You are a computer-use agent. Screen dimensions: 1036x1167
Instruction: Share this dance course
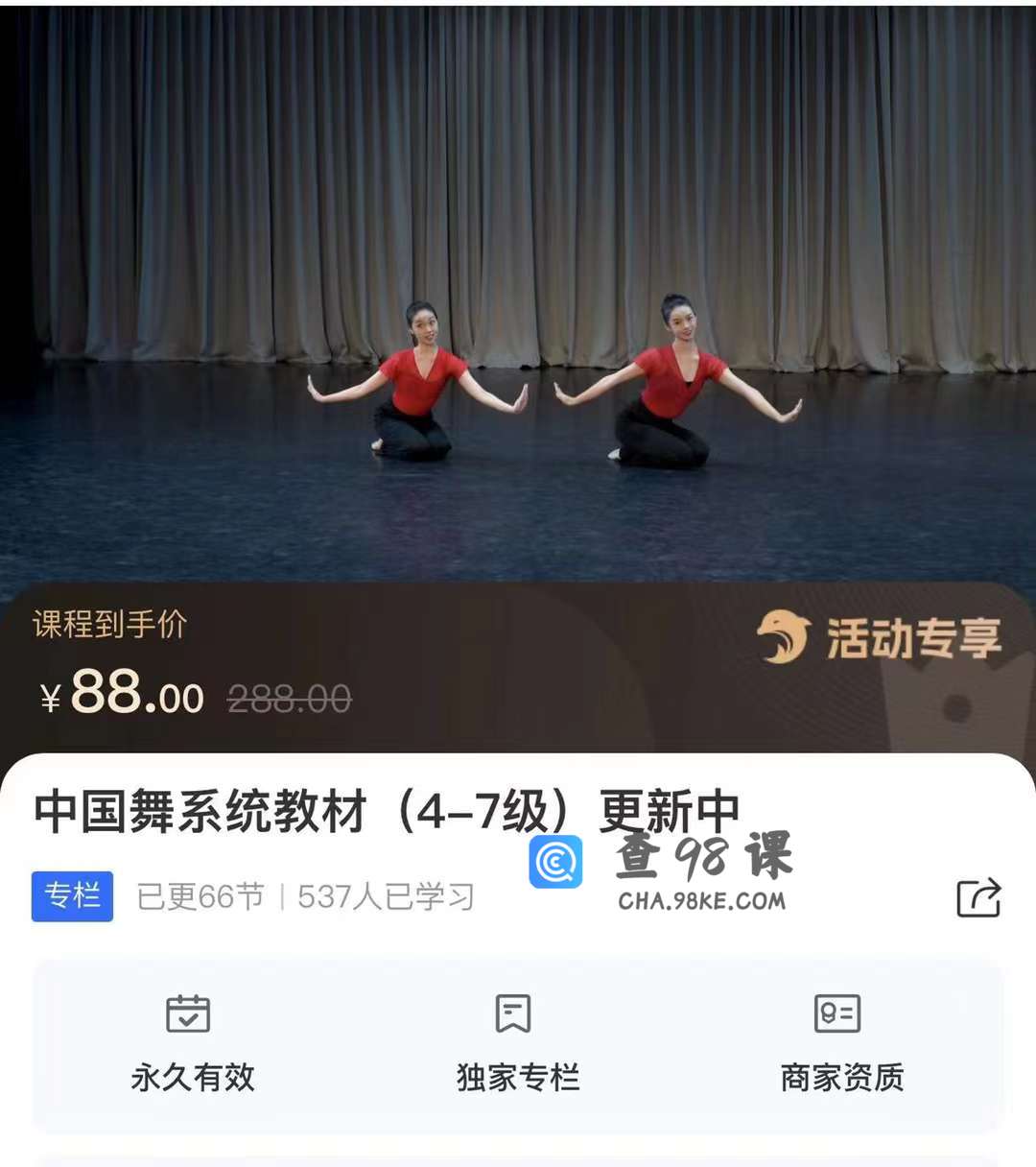pyautogui.click(x=978, y=898)
